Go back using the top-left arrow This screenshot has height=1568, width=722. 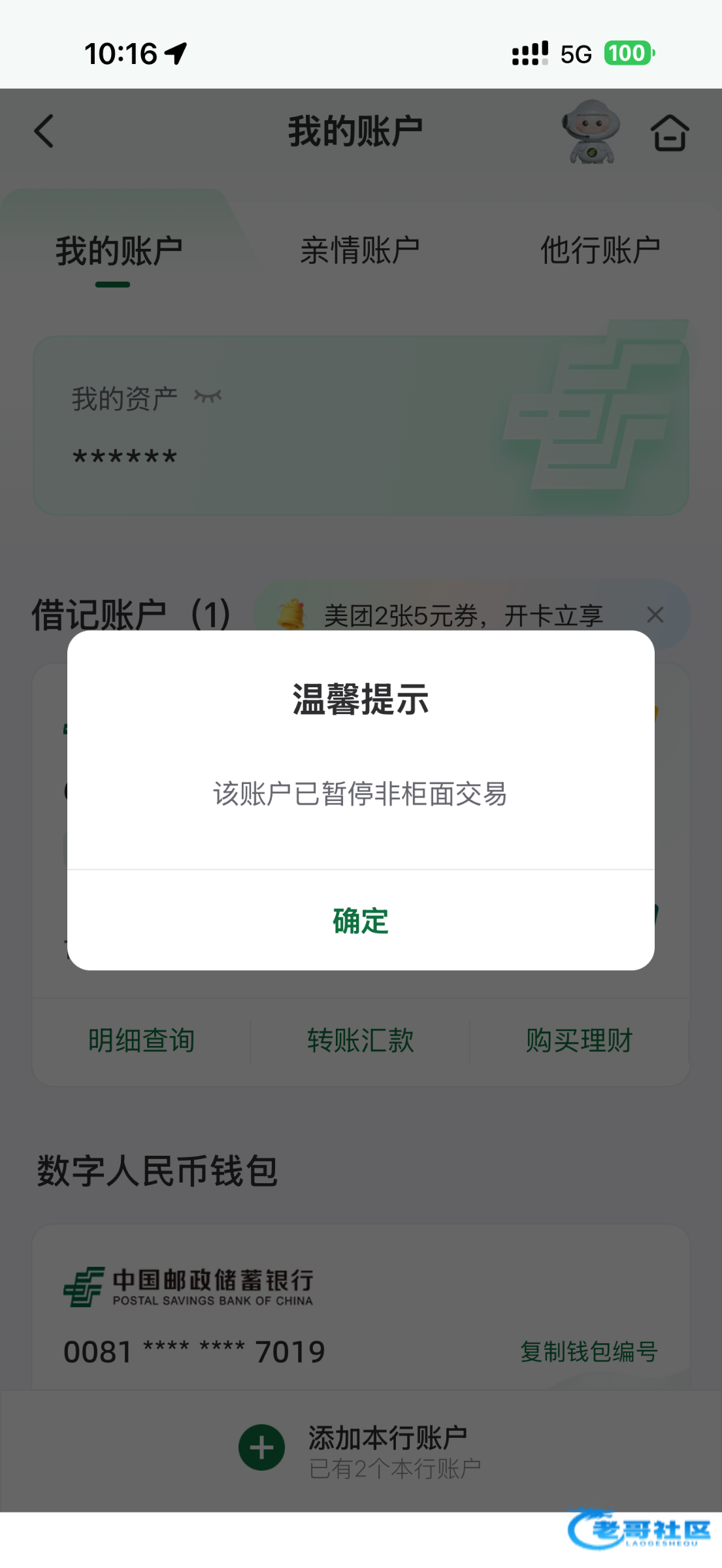(x=44, y=131)
